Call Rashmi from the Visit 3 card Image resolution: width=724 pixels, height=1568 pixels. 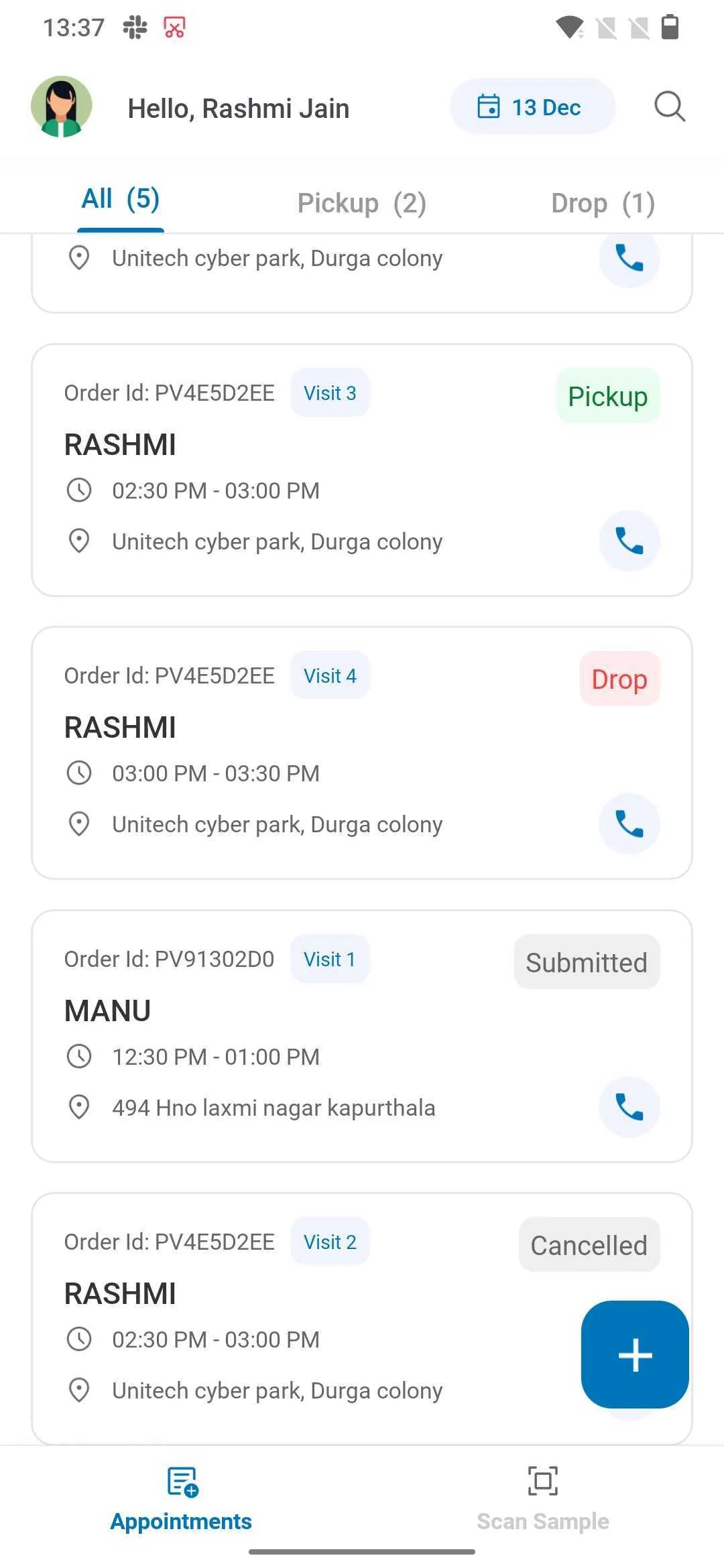point(629,541)
